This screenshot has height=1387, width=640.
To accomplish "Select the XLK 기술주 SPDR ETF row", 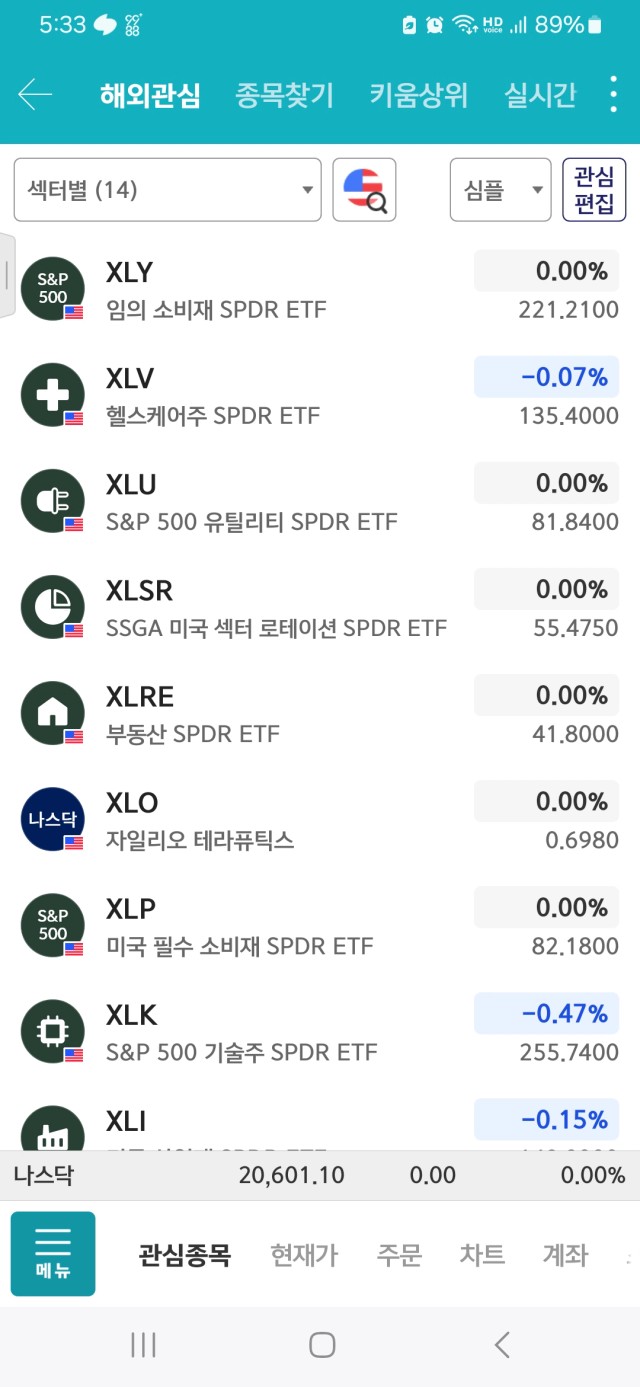I will tap(320, 1032).
